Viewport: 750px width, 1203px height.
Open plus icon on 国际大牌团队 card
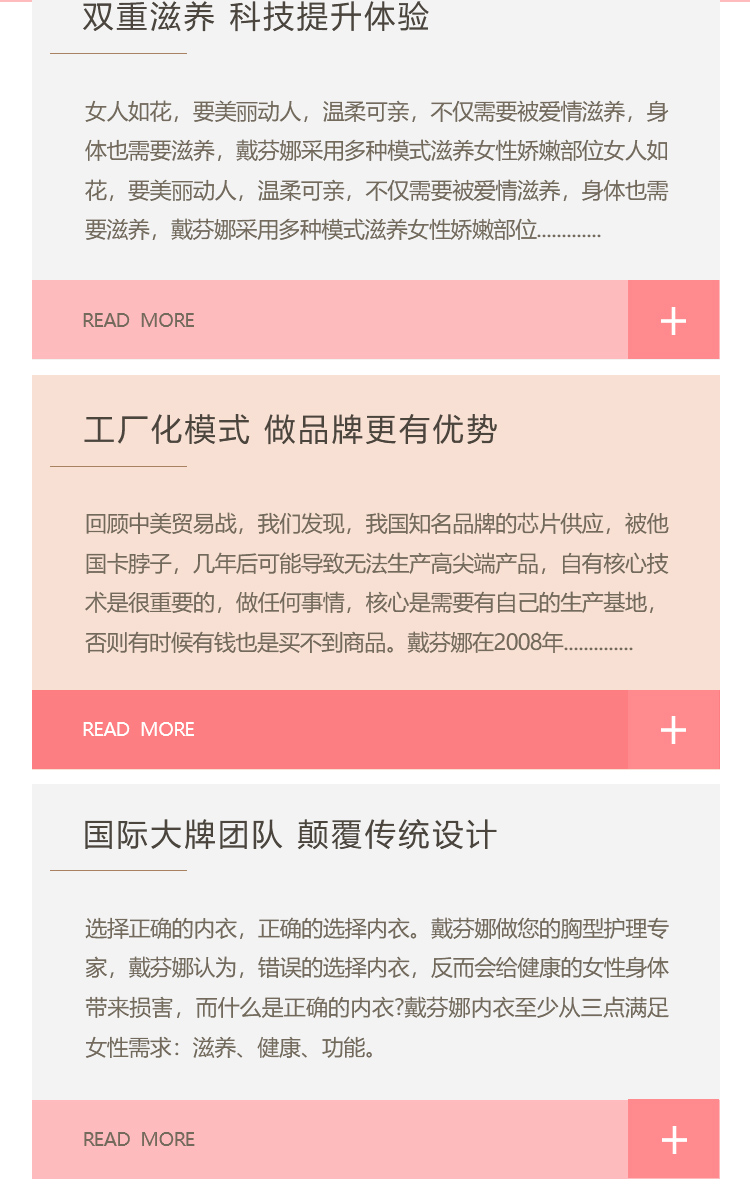pos(673,1139)
